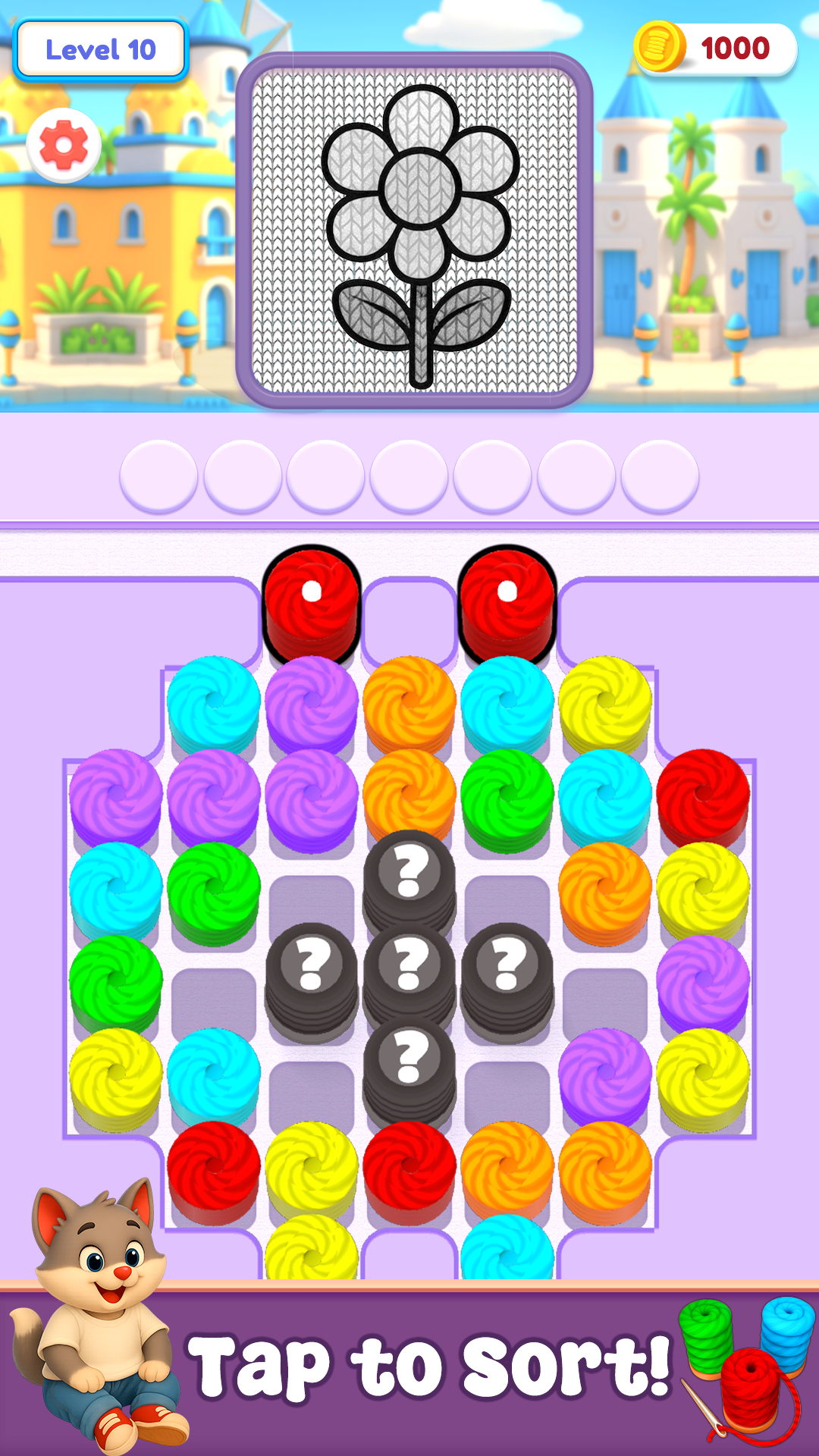Open the settings gear
819x1456 pixels.
pos(64,145)
